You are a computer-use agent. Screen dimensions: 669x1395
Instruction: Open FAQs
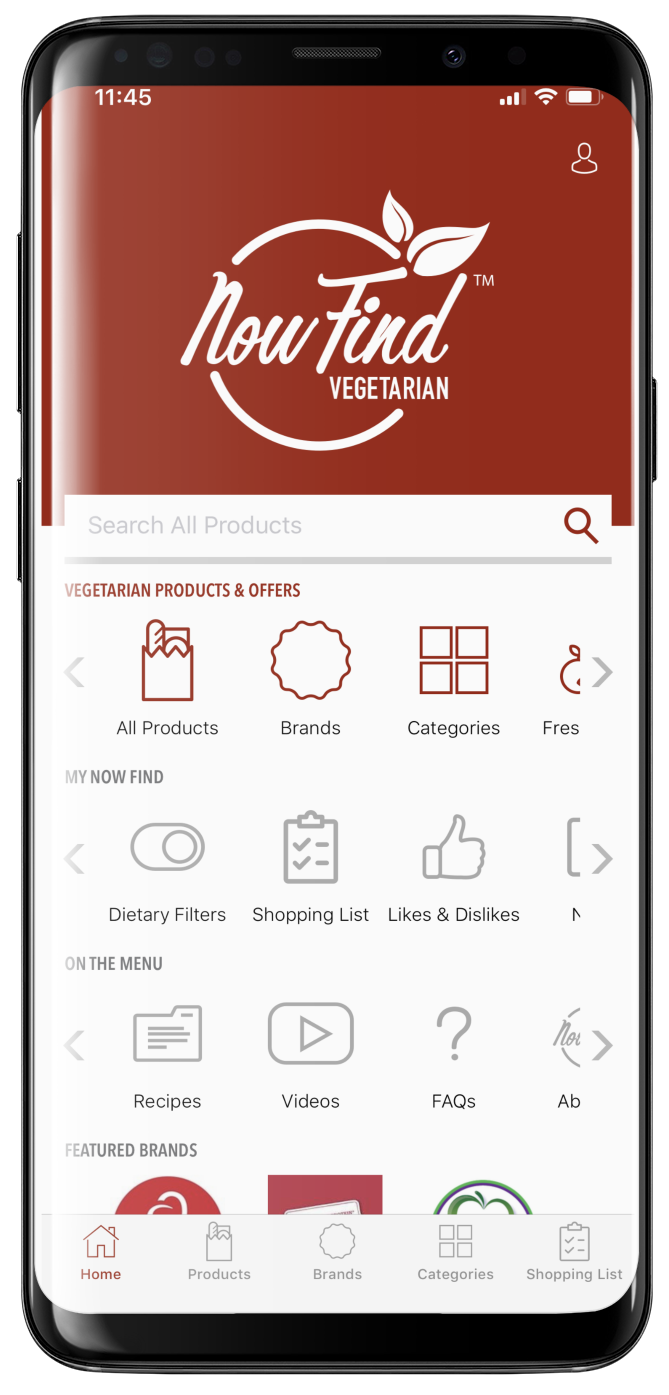pos(453,1052)
